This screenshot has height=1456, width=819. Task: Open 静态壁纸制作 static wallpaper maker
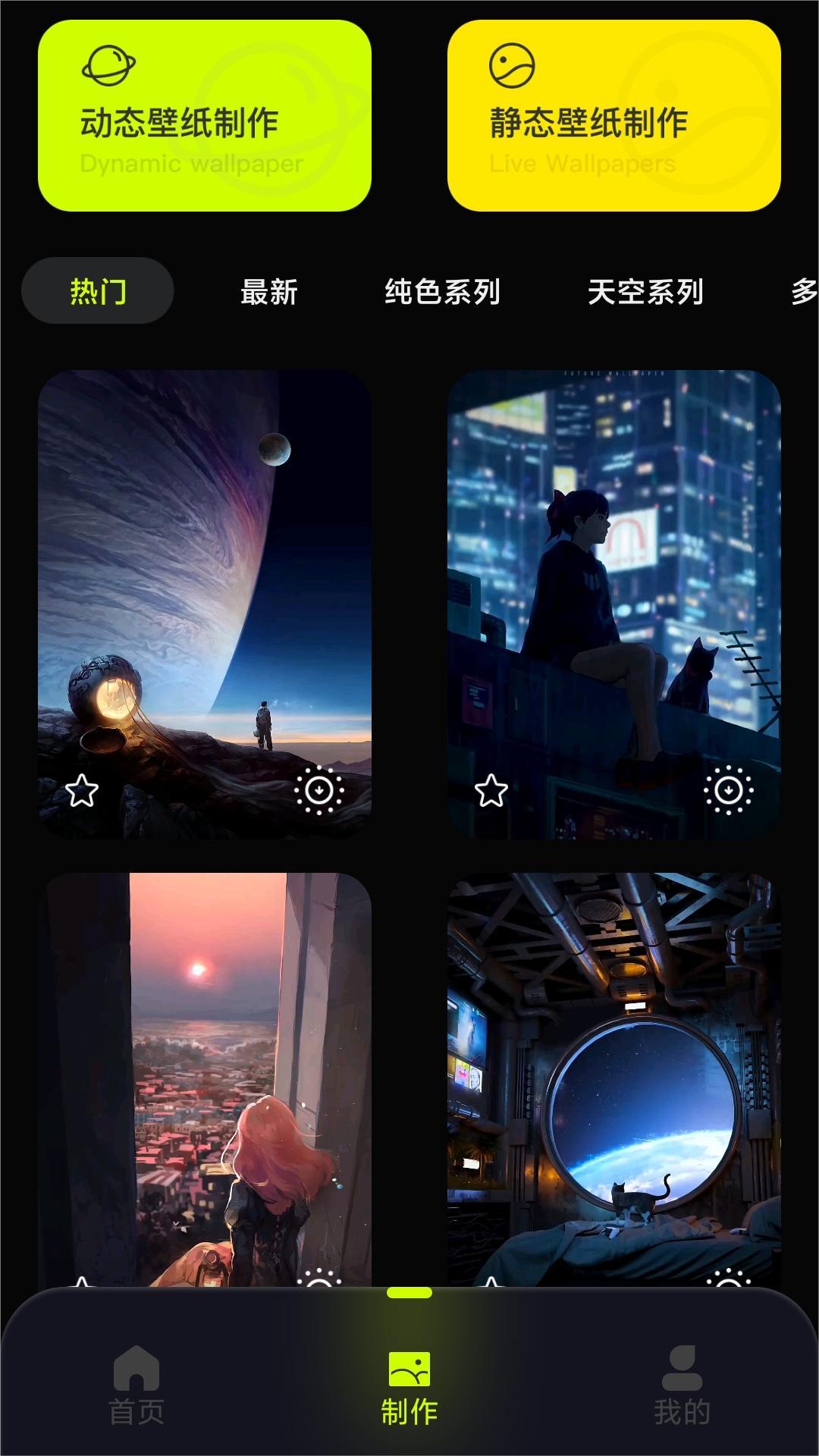pos(614,115)
